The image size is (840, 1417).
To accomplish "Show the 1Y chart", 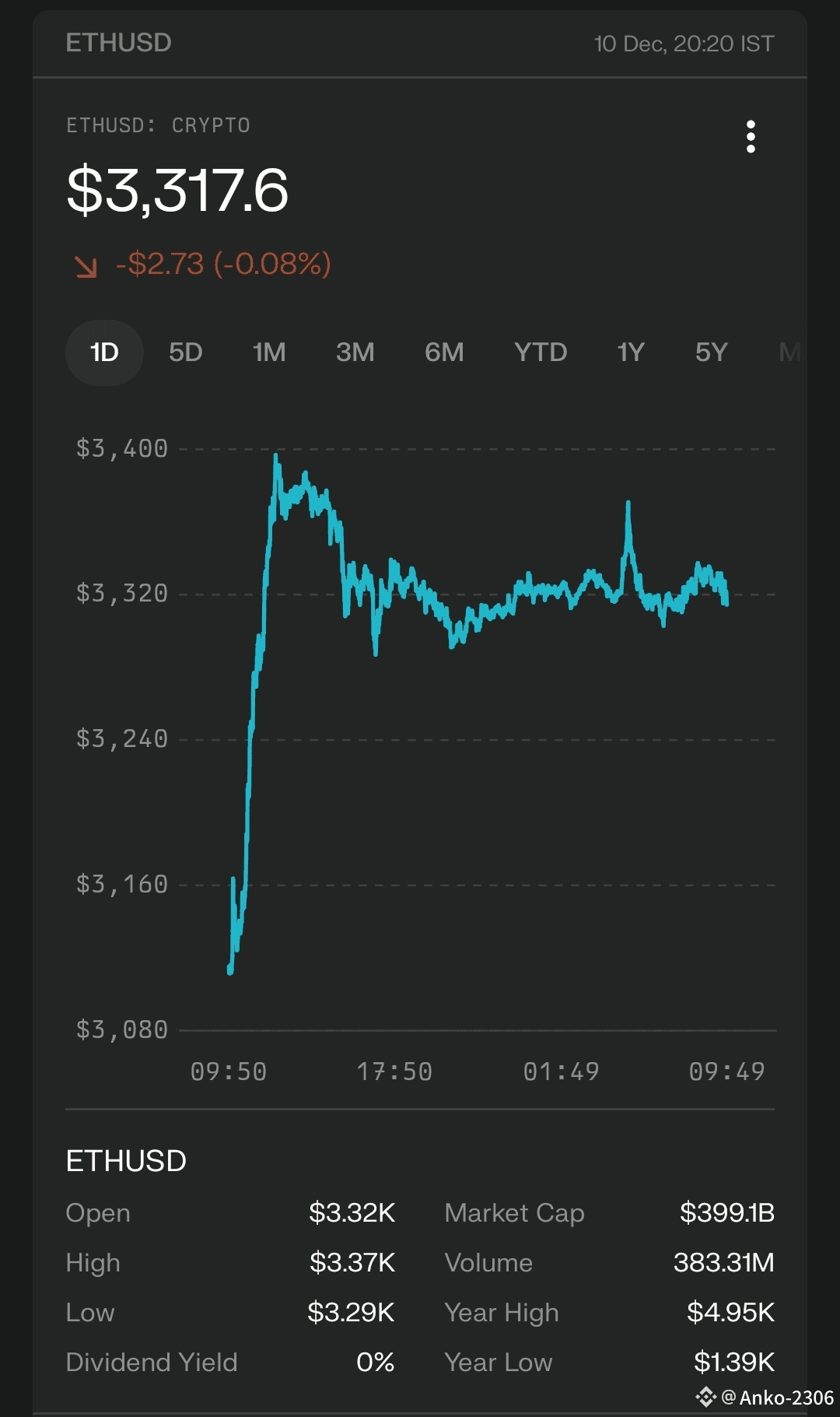I will [631, 352].
